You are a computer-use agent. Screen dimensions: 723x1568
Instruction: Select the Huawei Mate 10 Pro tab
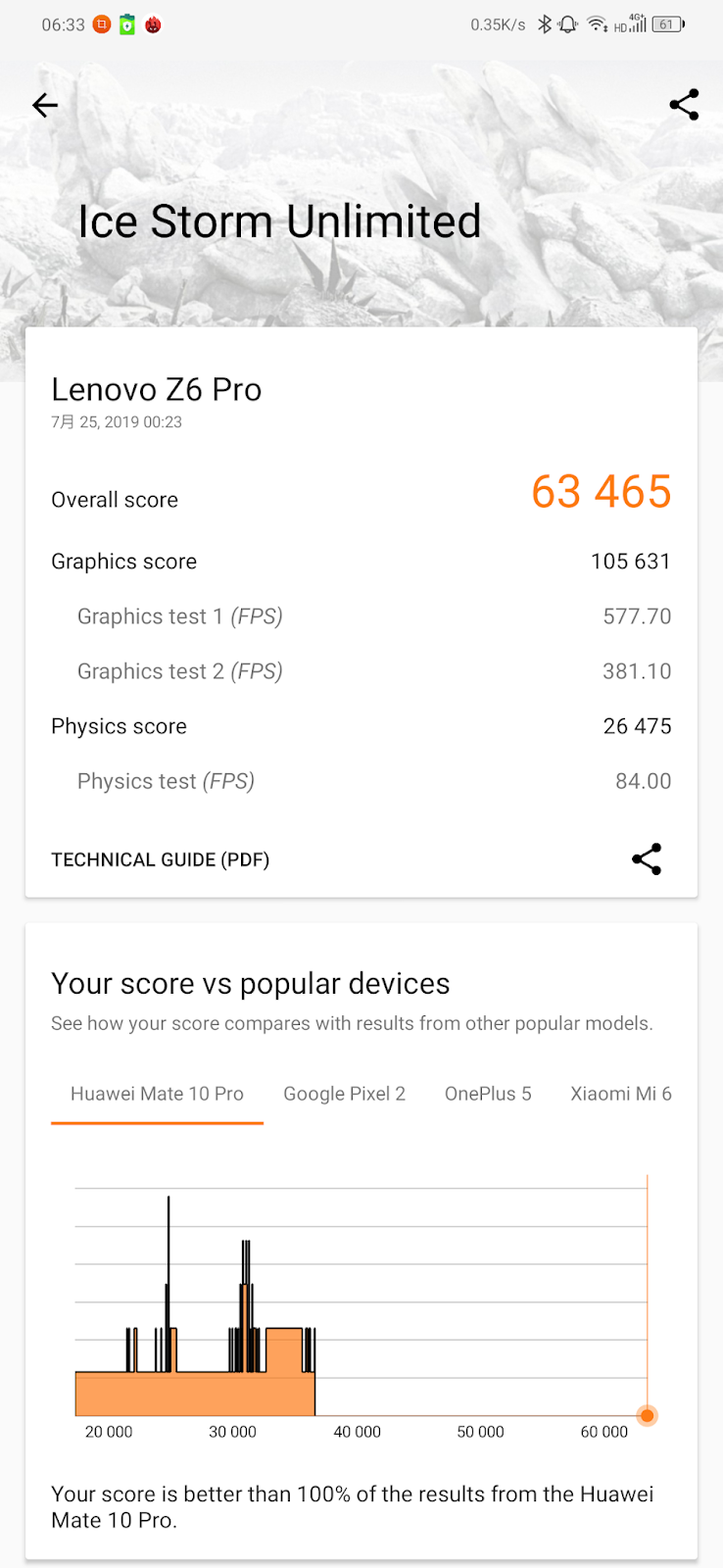[157, 1094]
